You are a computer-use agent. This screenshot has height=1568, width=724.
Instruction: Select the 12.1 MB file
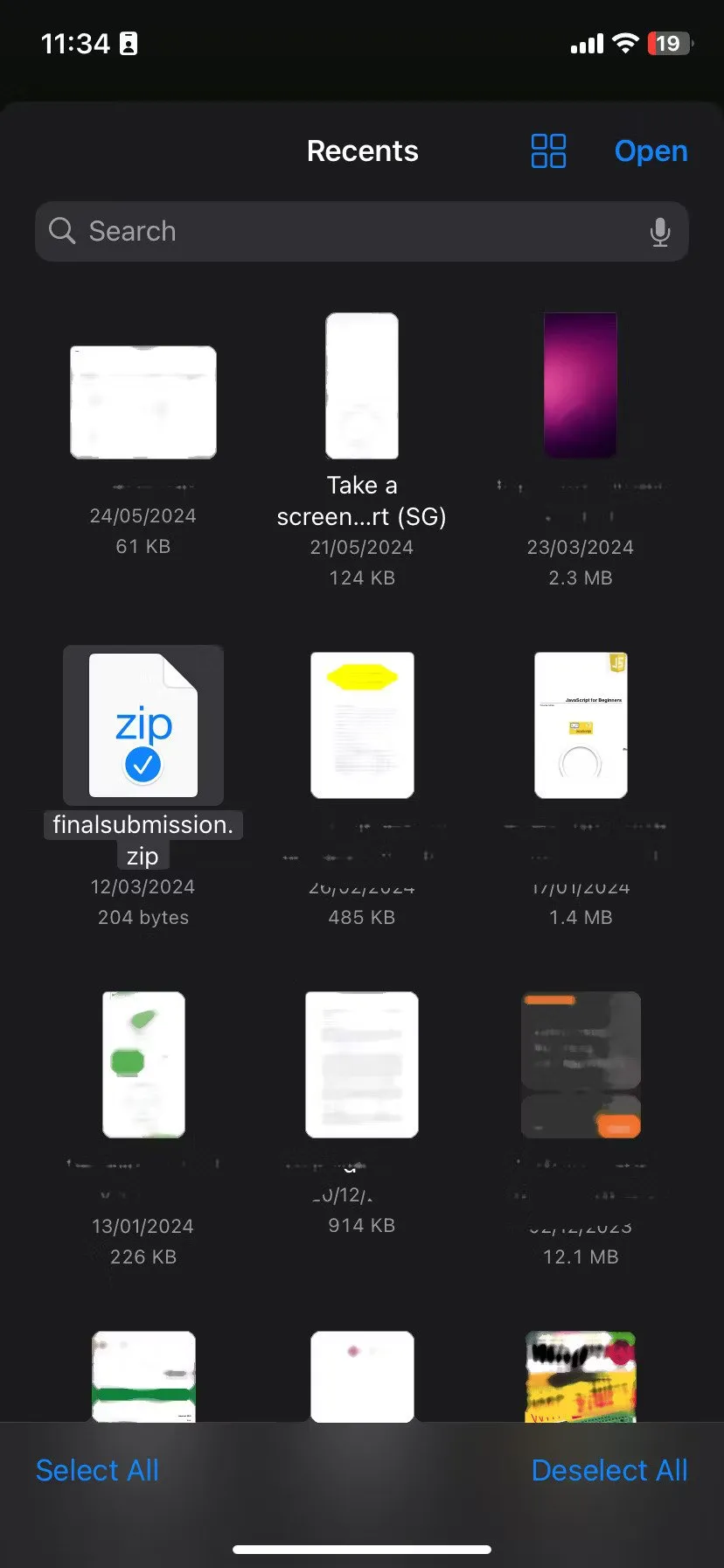(x=581, y=1064)
